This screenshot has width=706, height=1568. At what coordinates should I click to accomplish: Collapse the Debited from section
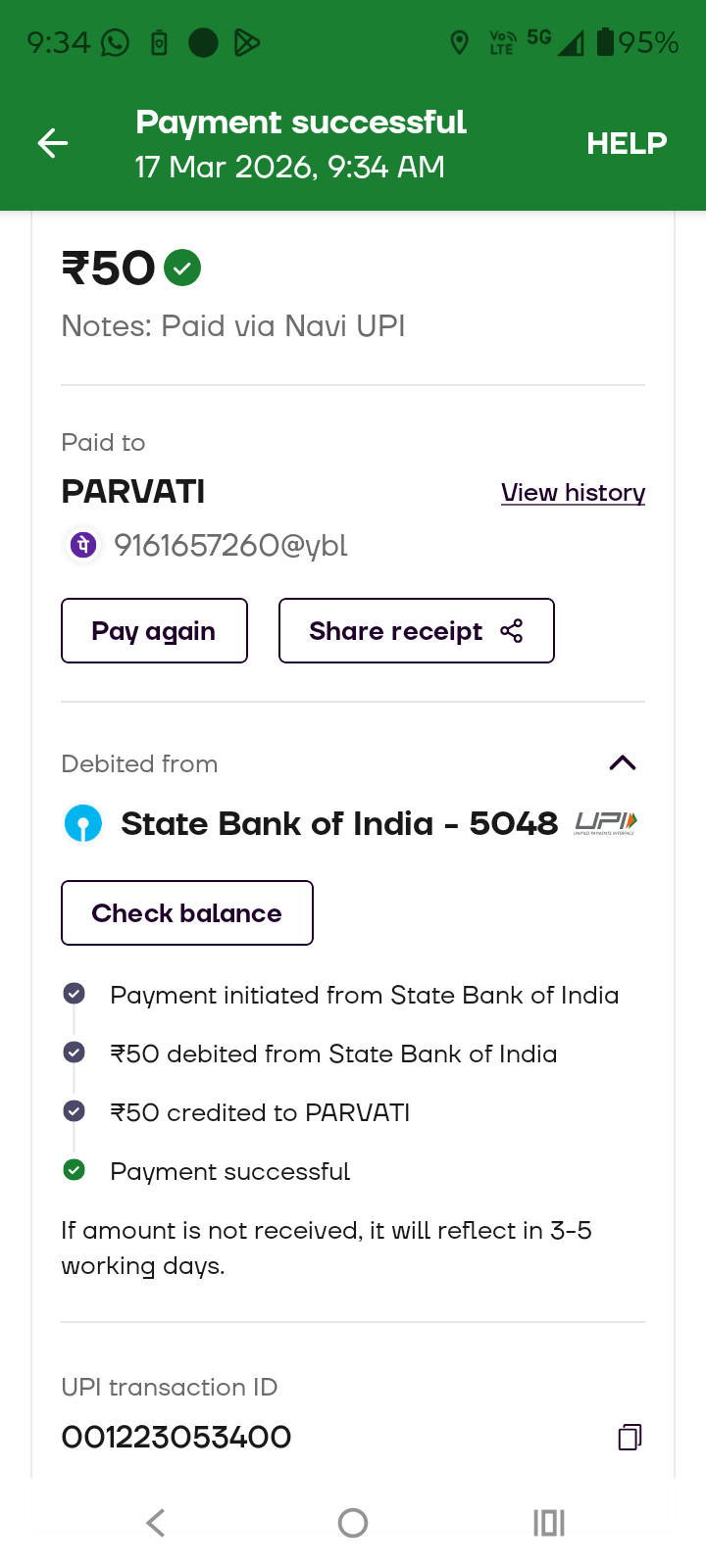coord(623,763)
